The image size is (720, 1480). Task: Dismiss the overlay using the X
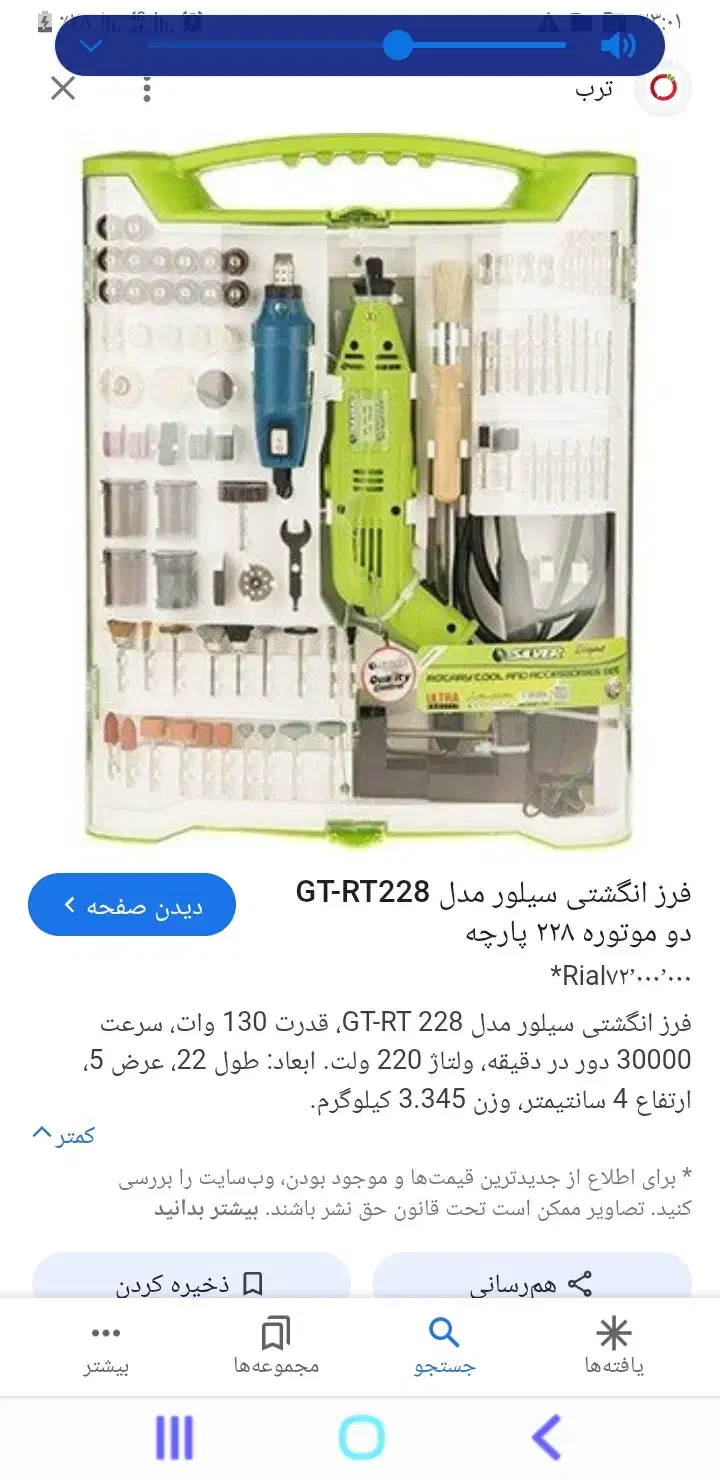[62, 89]
